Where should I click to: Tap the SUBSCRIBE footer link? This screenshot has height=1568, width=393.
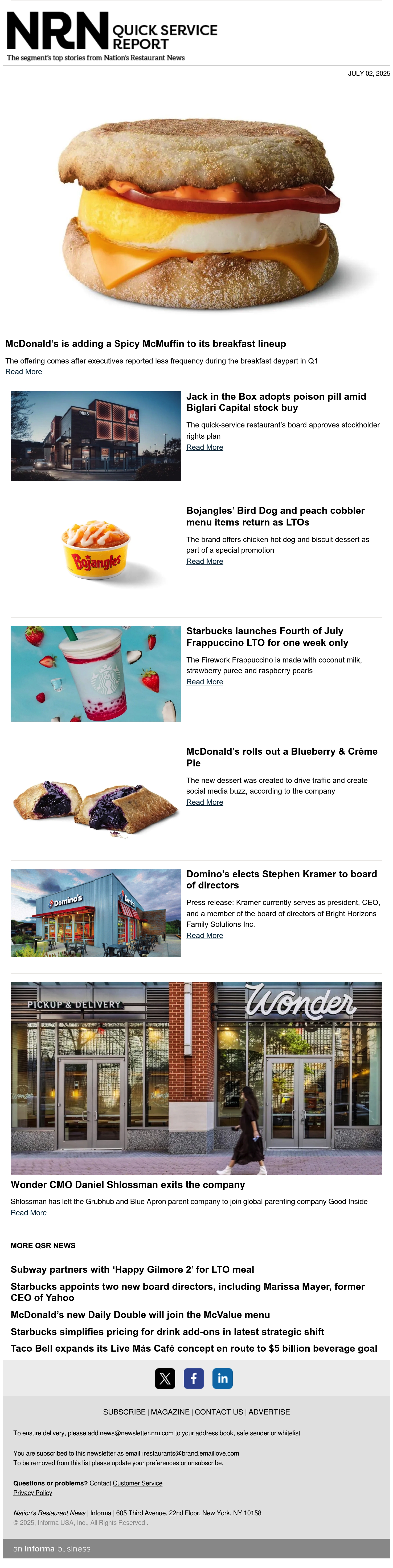pos(124,1412)
